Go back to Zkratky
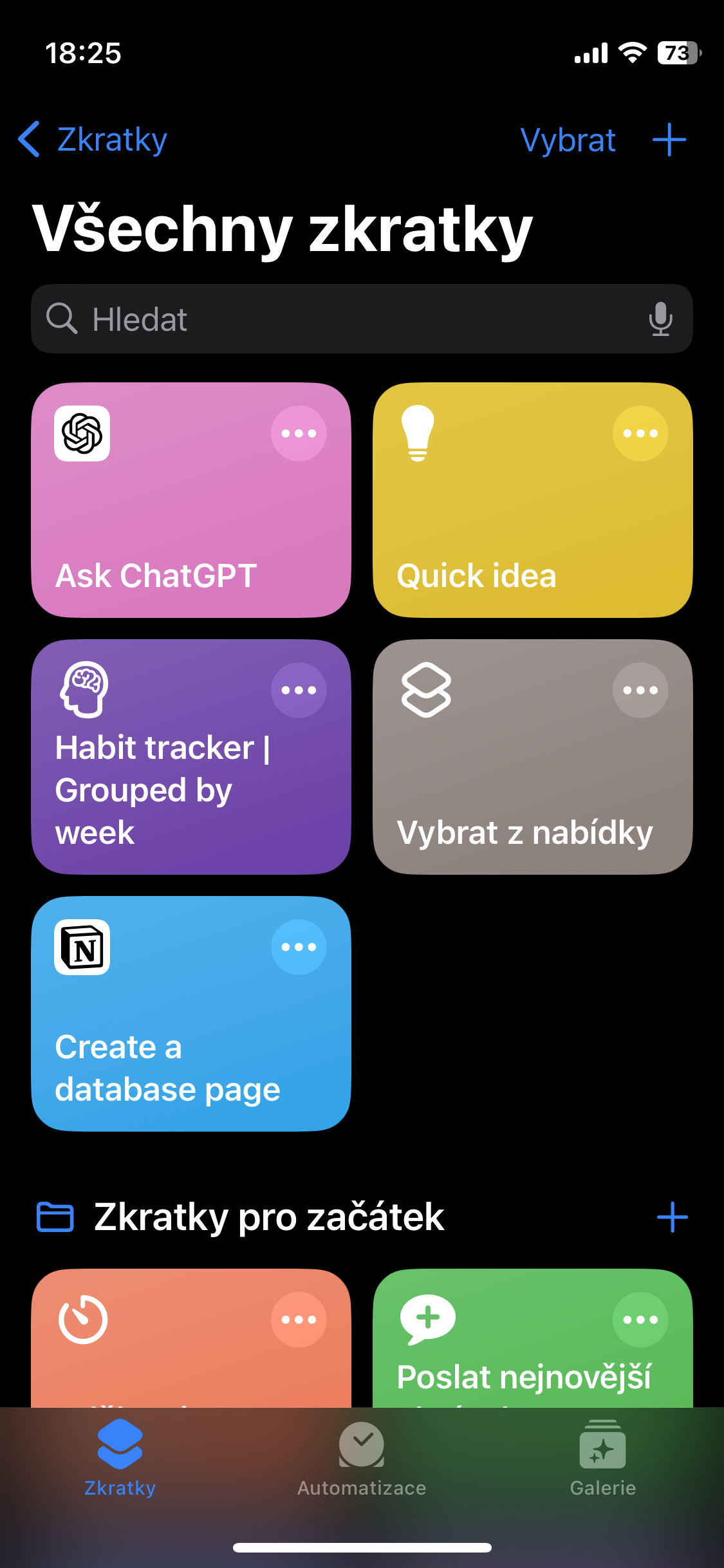Image resolution: width=724 pixels, height=1568 pixels. pyautogui.click(x=93, y=140)
